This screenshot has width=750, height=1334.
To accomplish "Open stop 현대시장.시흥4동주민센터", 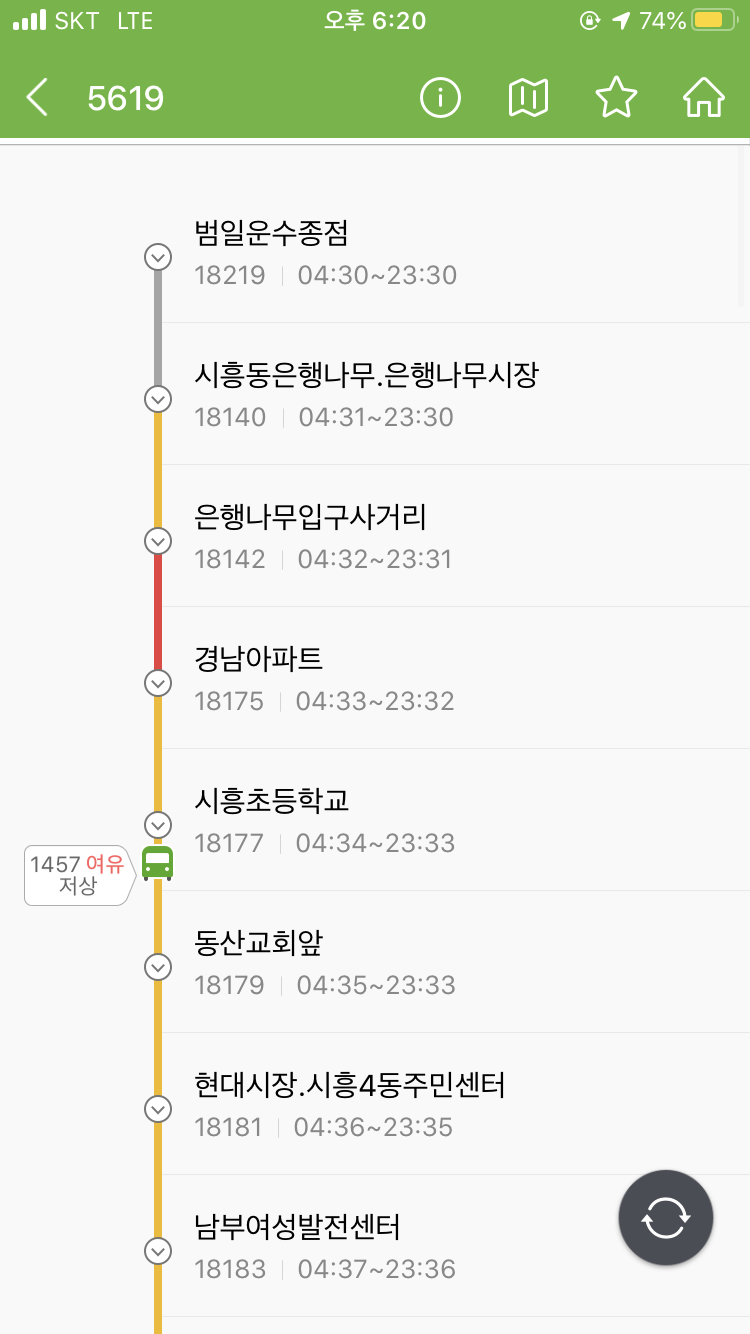I will [400, 1105].
